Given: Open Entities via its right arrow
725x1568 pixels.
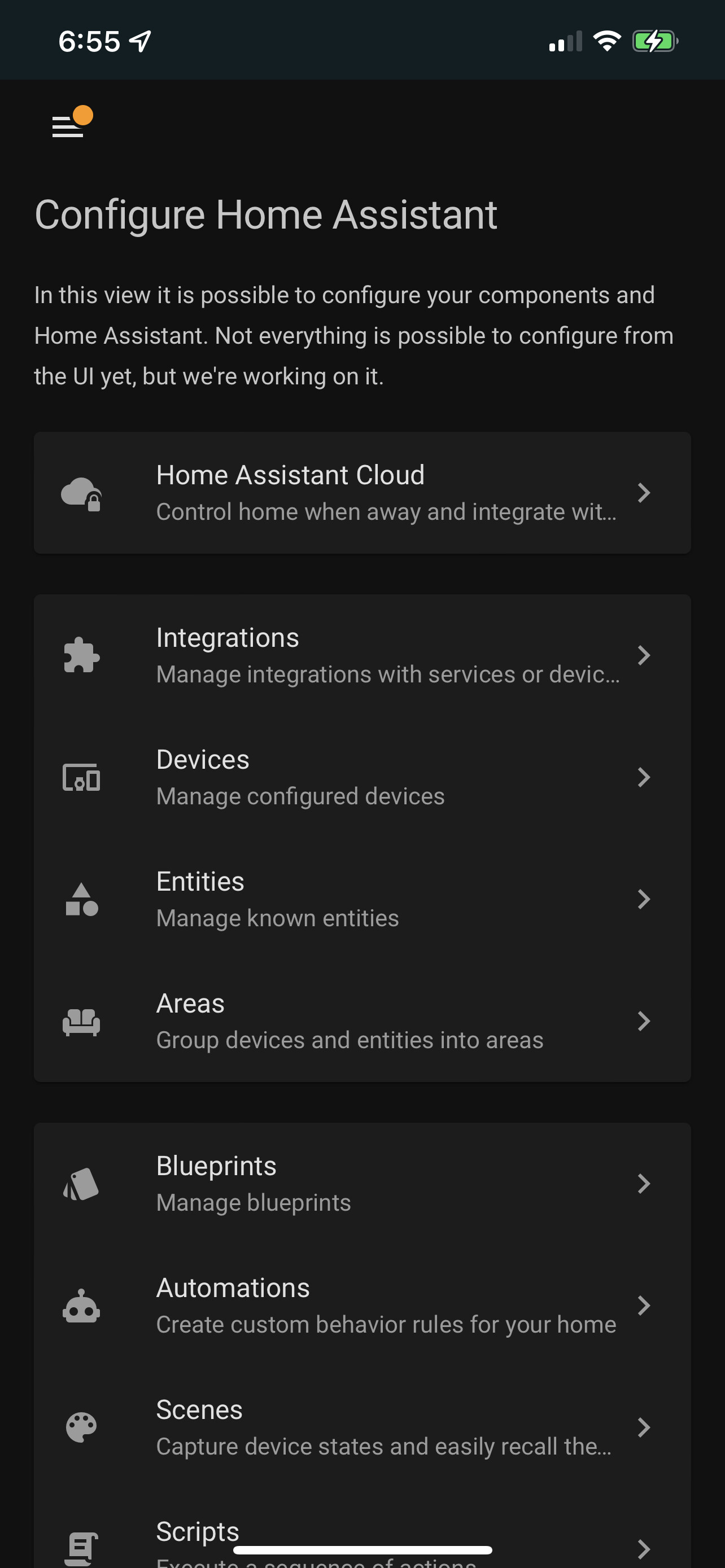Looking at the screenshot, I should [644, 899].
